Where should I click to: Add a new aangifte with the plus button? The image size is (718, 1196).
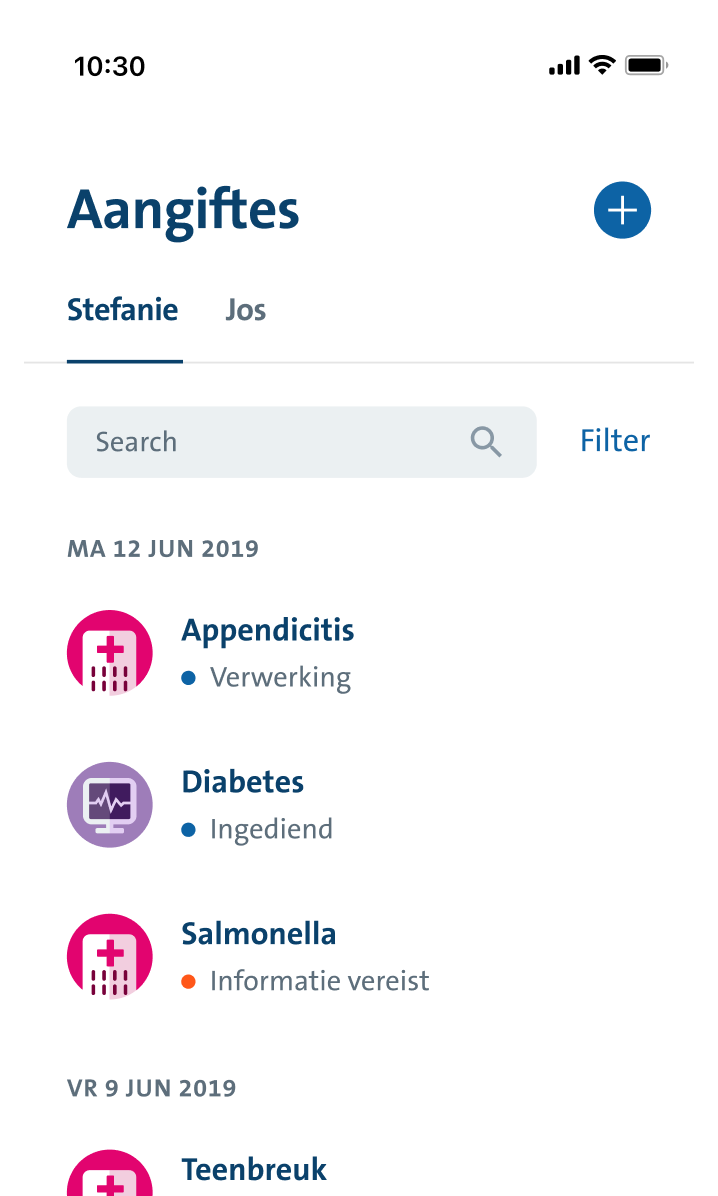pos(622,211)
